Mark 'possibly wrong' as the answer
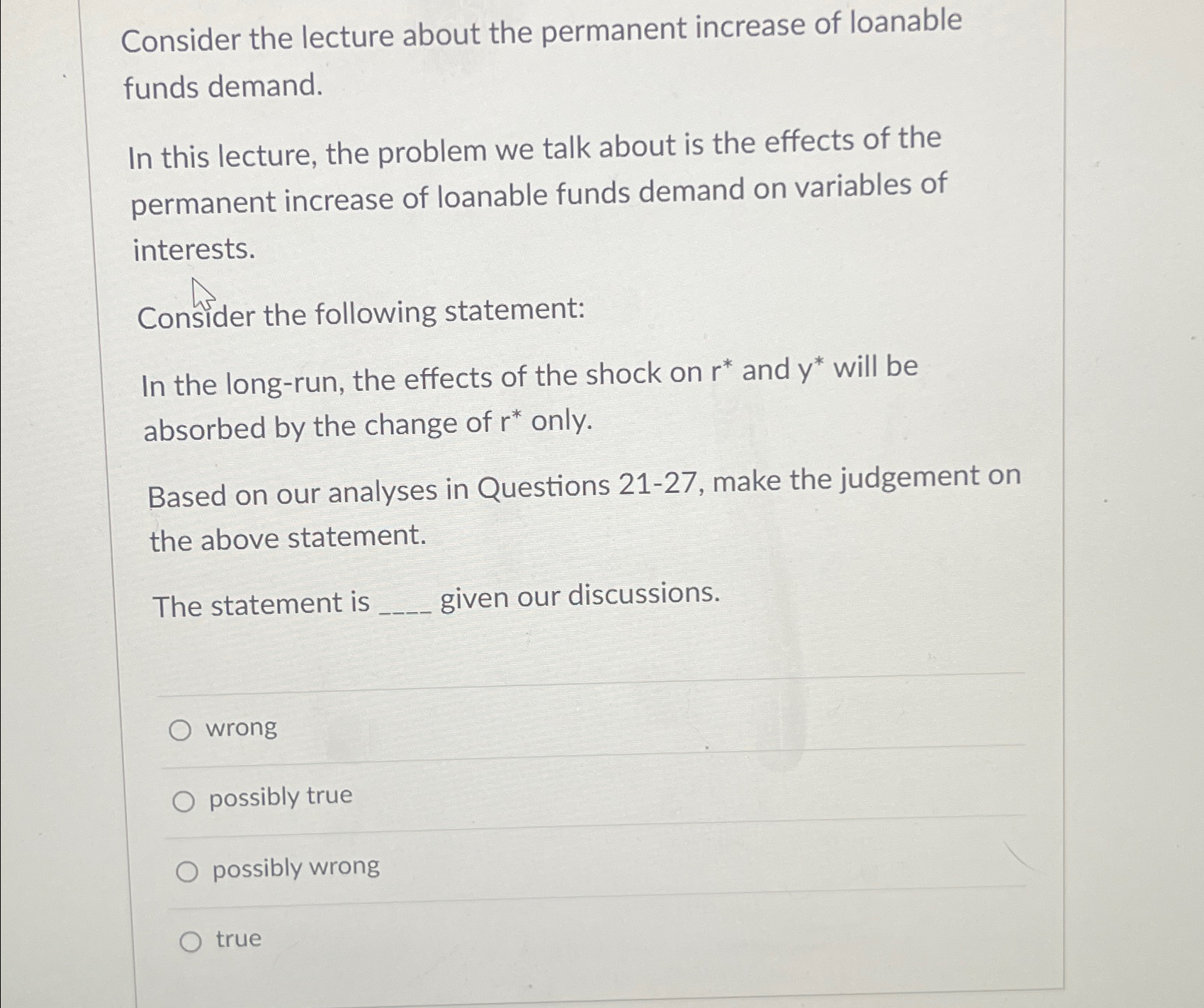 [x=187, y=871]
